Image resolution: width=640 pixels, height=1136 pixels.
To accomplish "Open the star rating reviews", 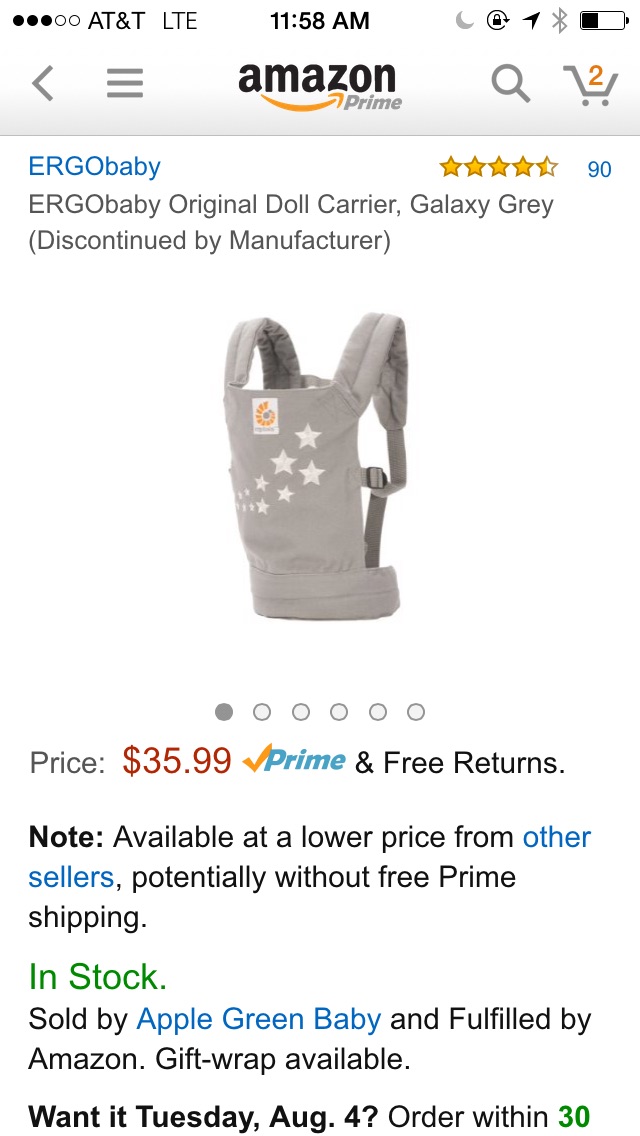I will 499,167.
